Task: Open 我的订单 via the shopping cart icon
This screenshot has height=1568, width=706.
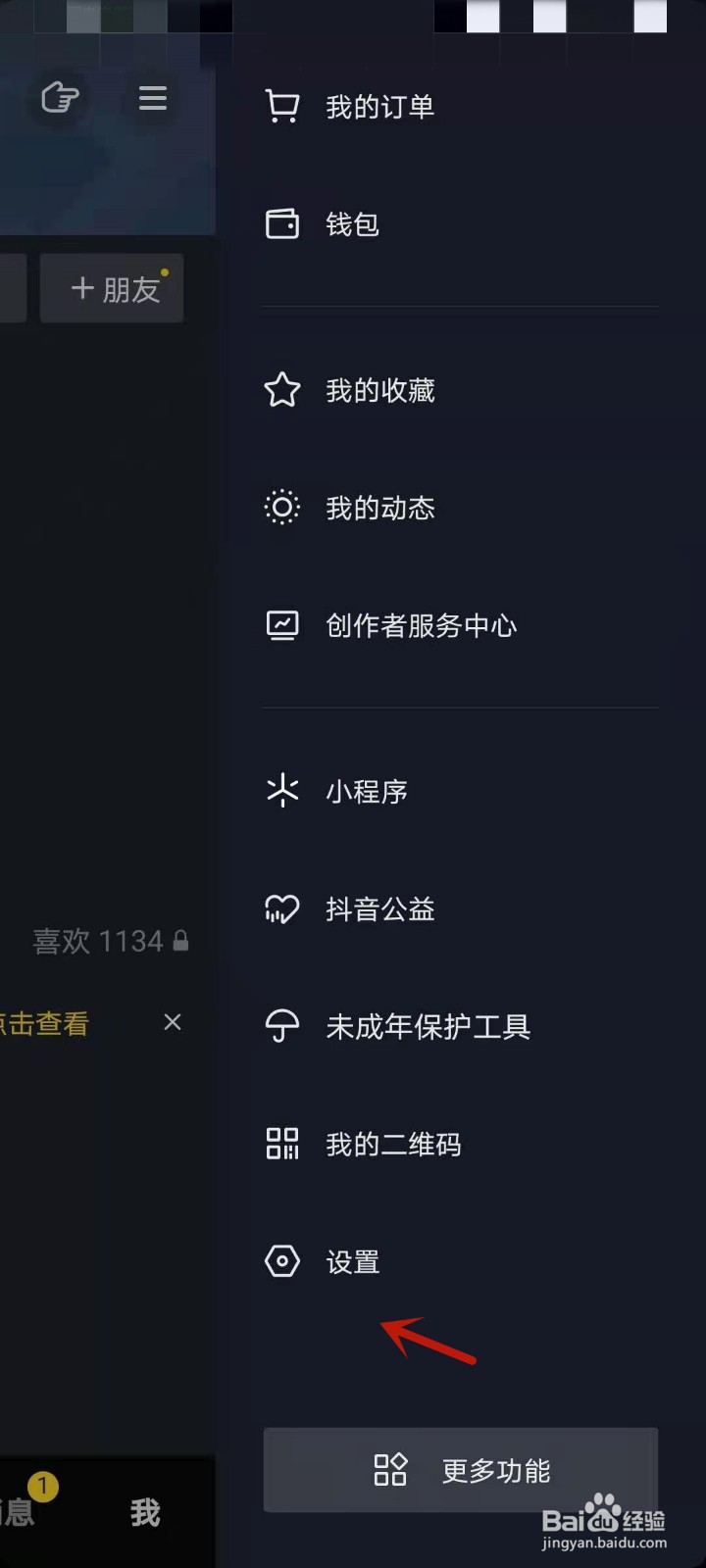Action: point(282,105)
